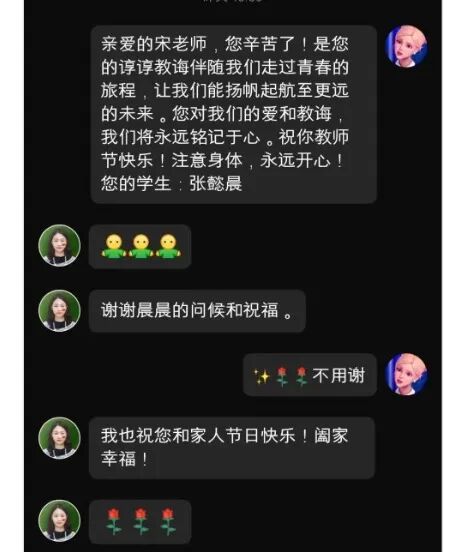Tap the teacher's avatar beside the green emoji message
The image size is (463, 552).
(59, 245)
